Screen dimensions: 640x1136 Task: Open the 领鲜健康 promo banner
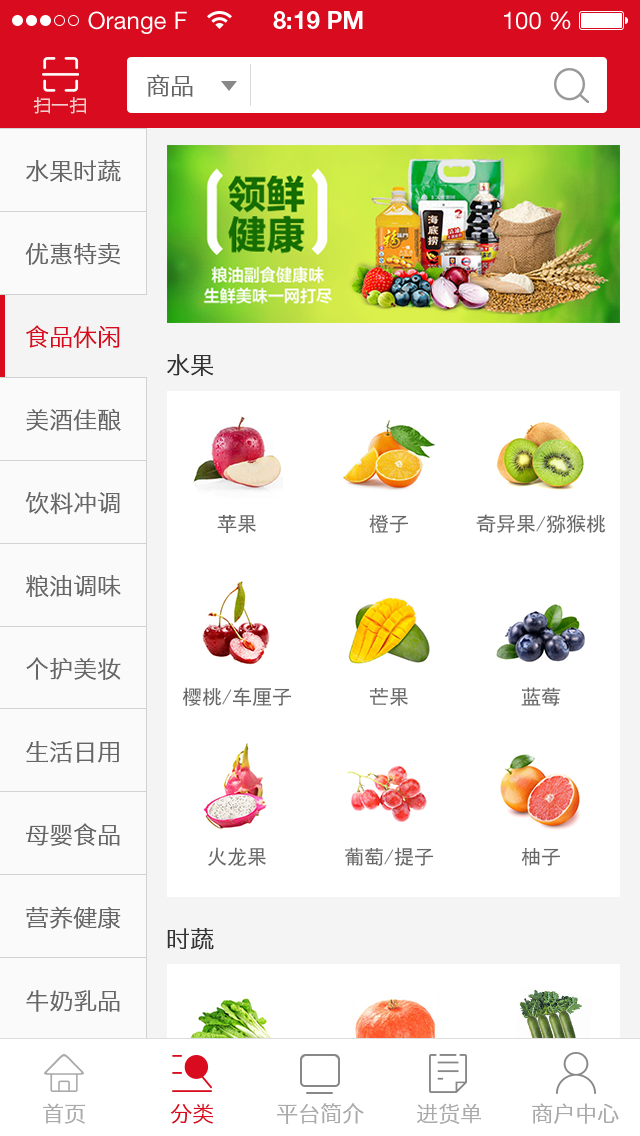tap(393, 234)
